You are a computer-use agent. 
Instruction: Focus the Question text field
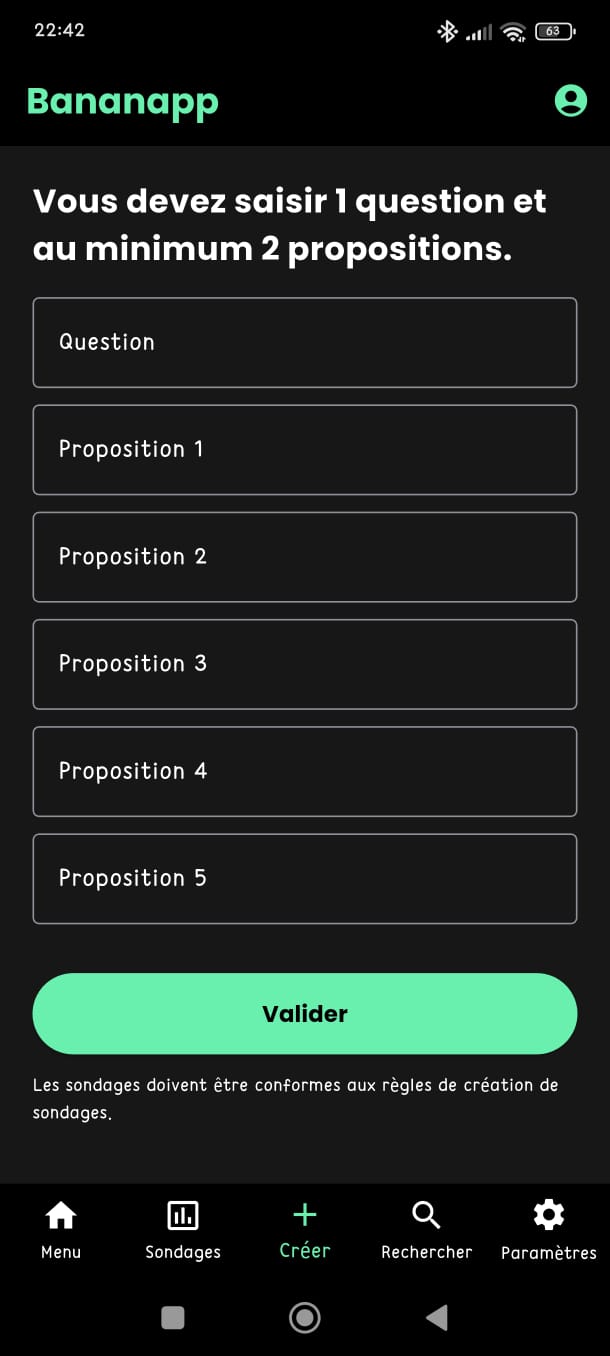(x=305, y=342)
